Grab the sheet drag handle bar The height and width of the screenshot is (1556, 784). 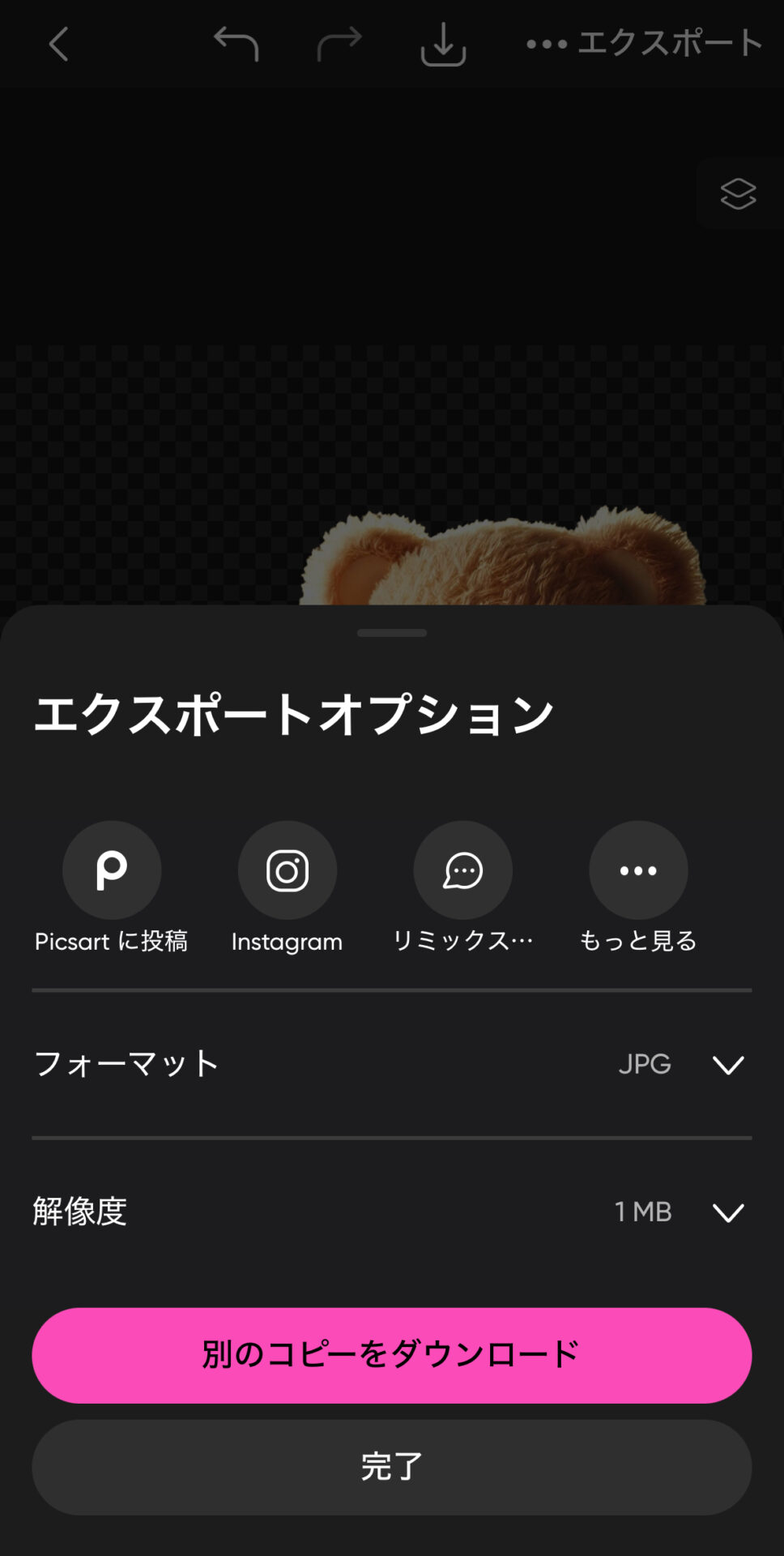[x=391, y=633]
